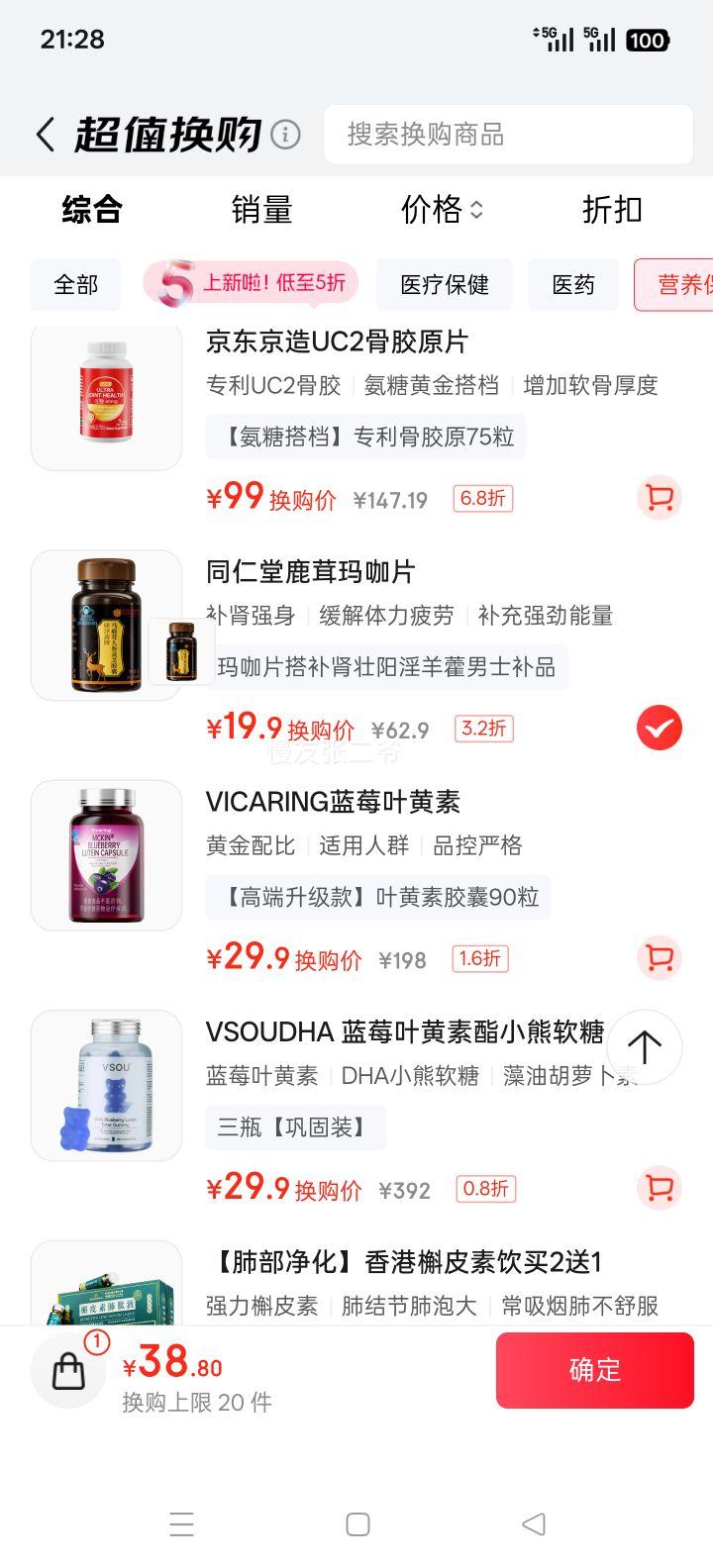
Task: Open the shopping bag with one item
Action: [69, 1371]
